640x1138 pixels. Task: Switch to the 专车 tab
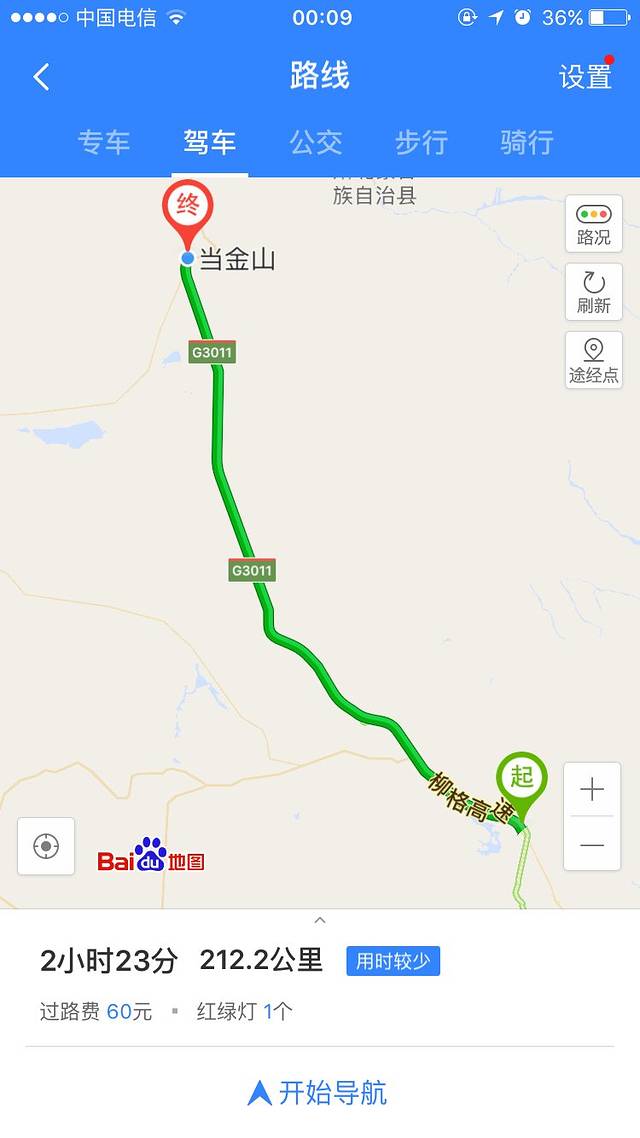coord(104,142)
